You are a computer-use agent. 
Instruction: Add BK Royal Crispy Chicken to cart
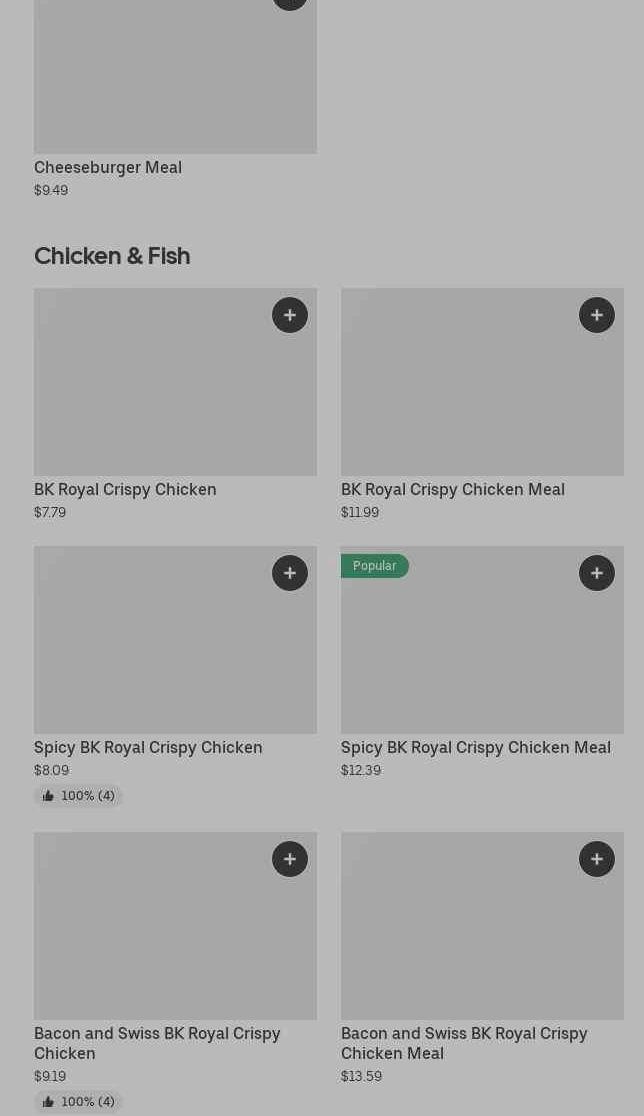290,315
